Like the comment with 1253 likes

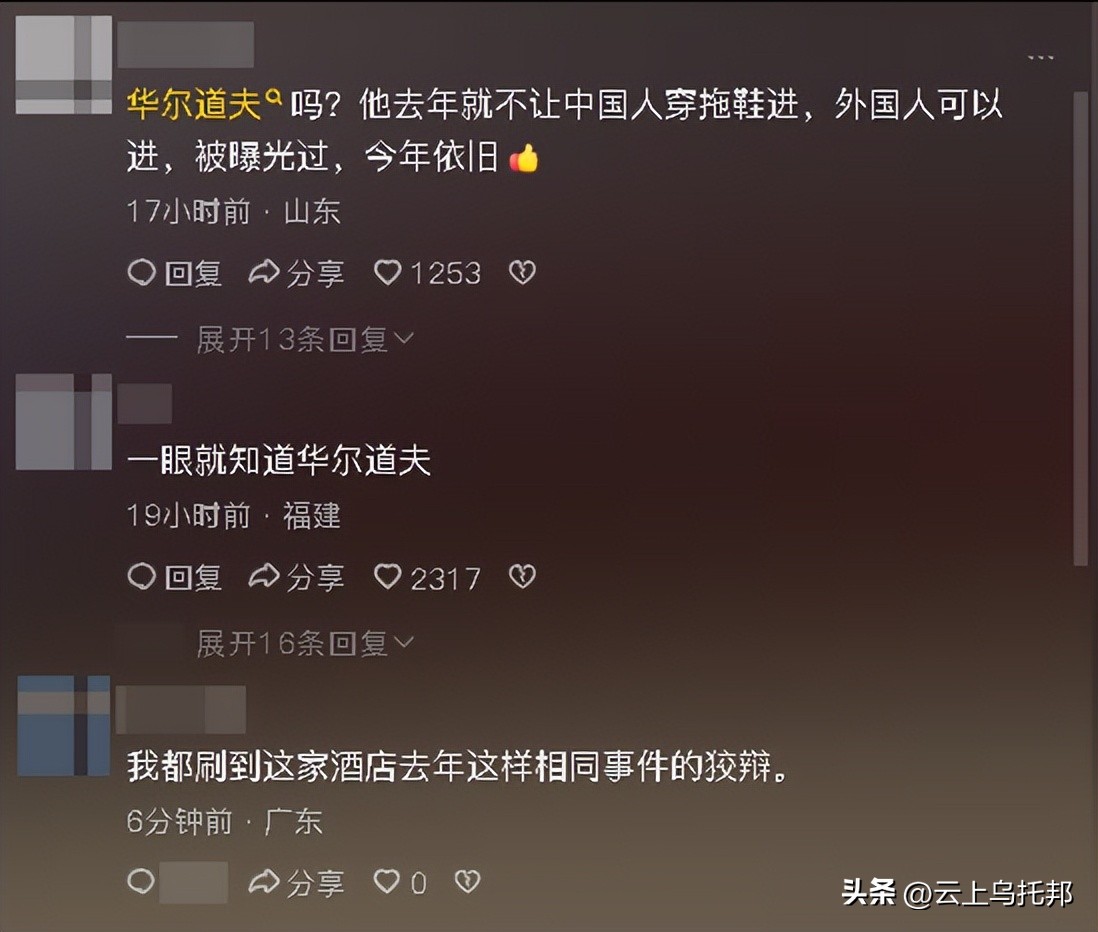[x=427, y=273]
